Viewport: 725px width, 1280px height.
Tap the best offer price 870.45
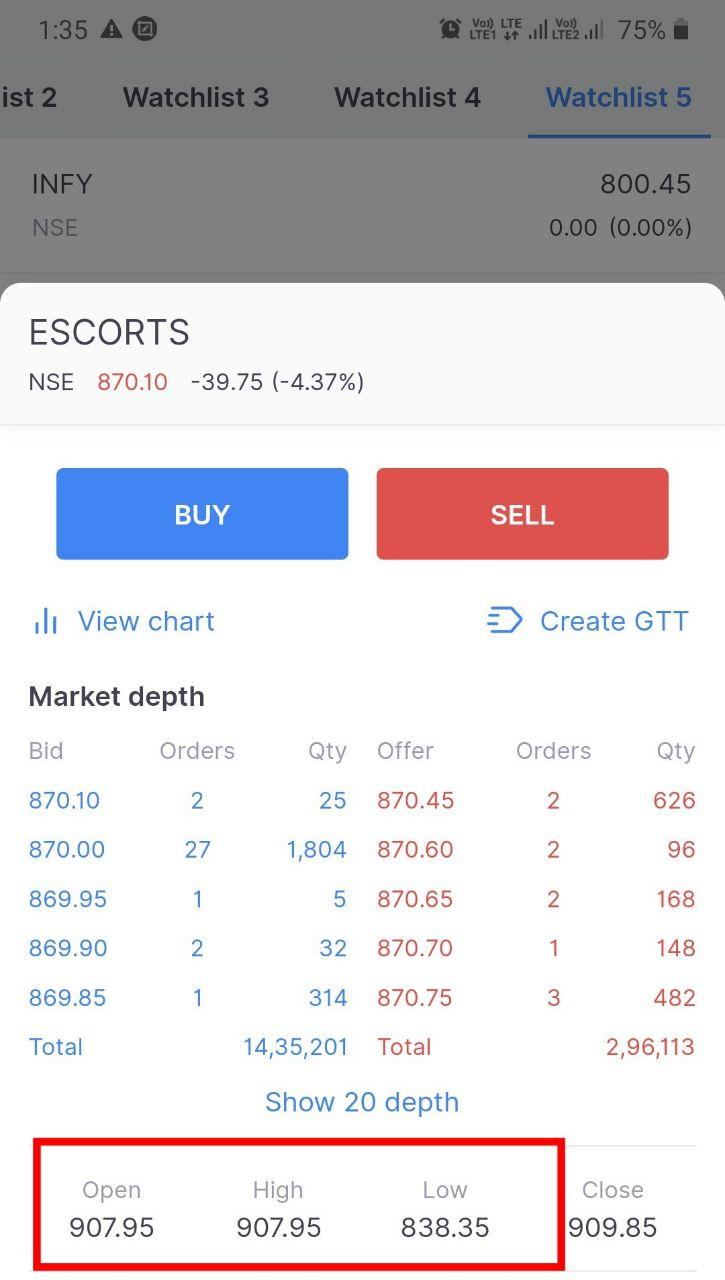click(415, 800)
